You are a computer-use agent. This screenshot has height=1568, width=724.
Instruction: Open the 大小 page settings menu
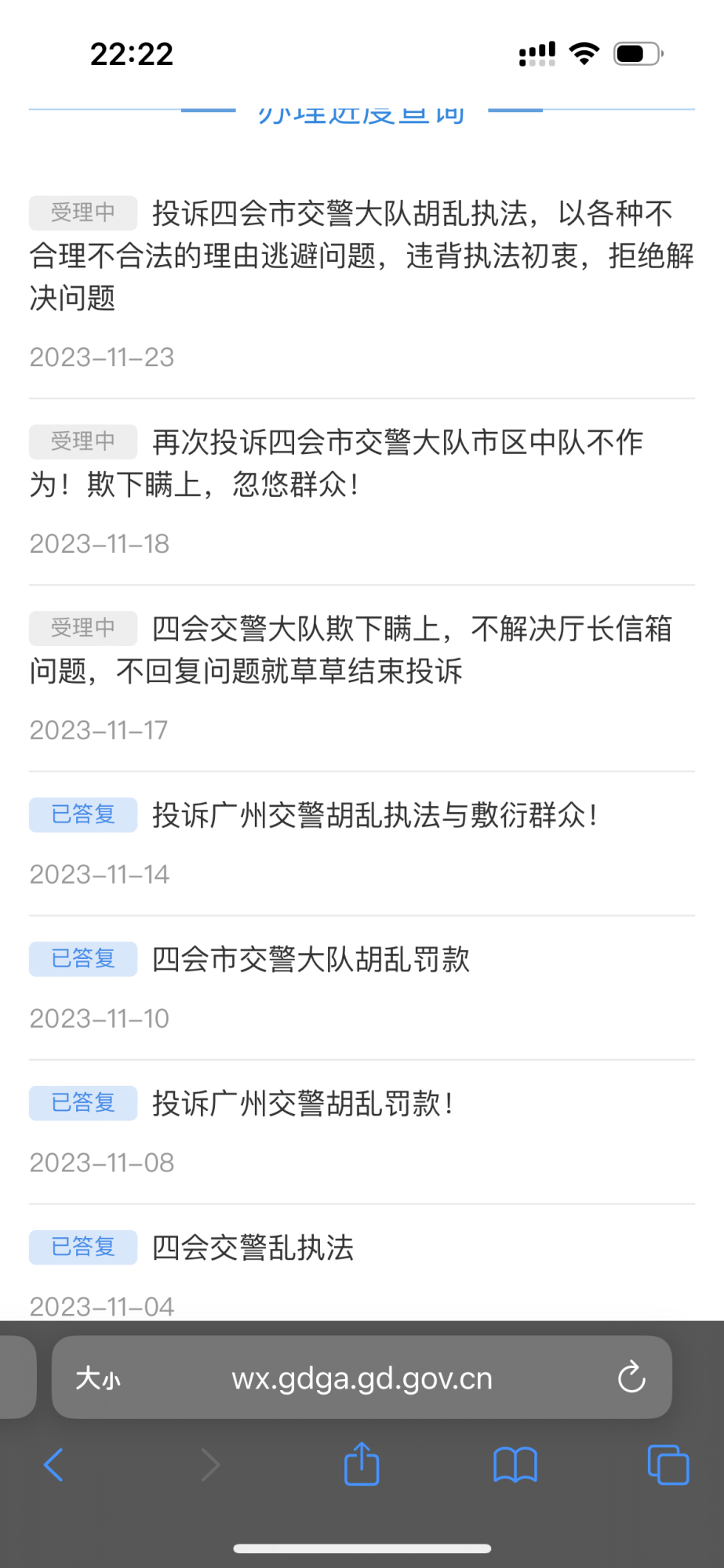click(x=98, y=1378)
